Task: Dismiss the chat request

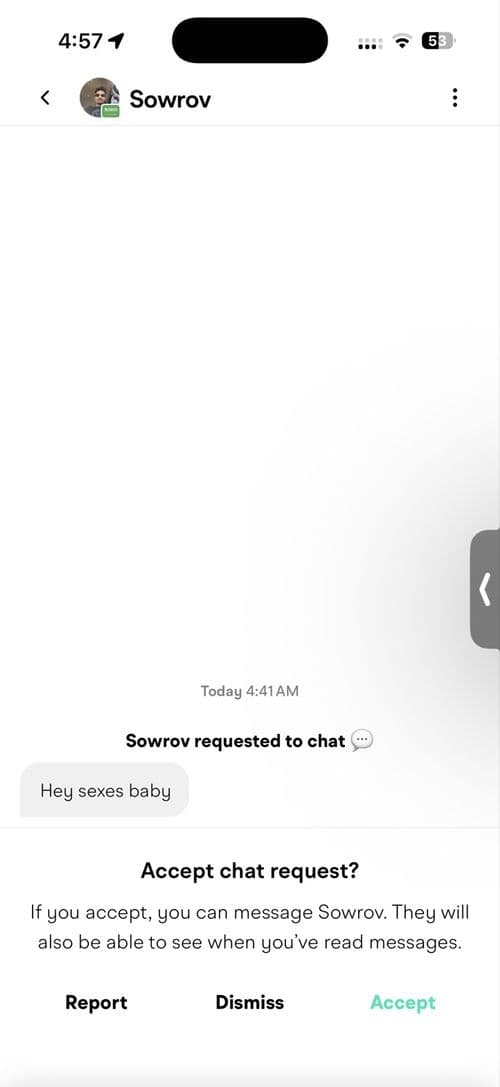Action: (x=250, y=1002)
